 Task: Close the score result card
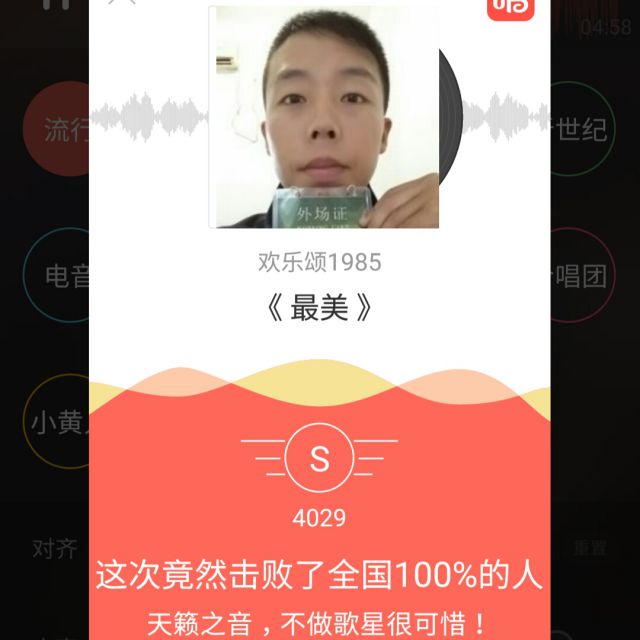(x=121, y=1)
